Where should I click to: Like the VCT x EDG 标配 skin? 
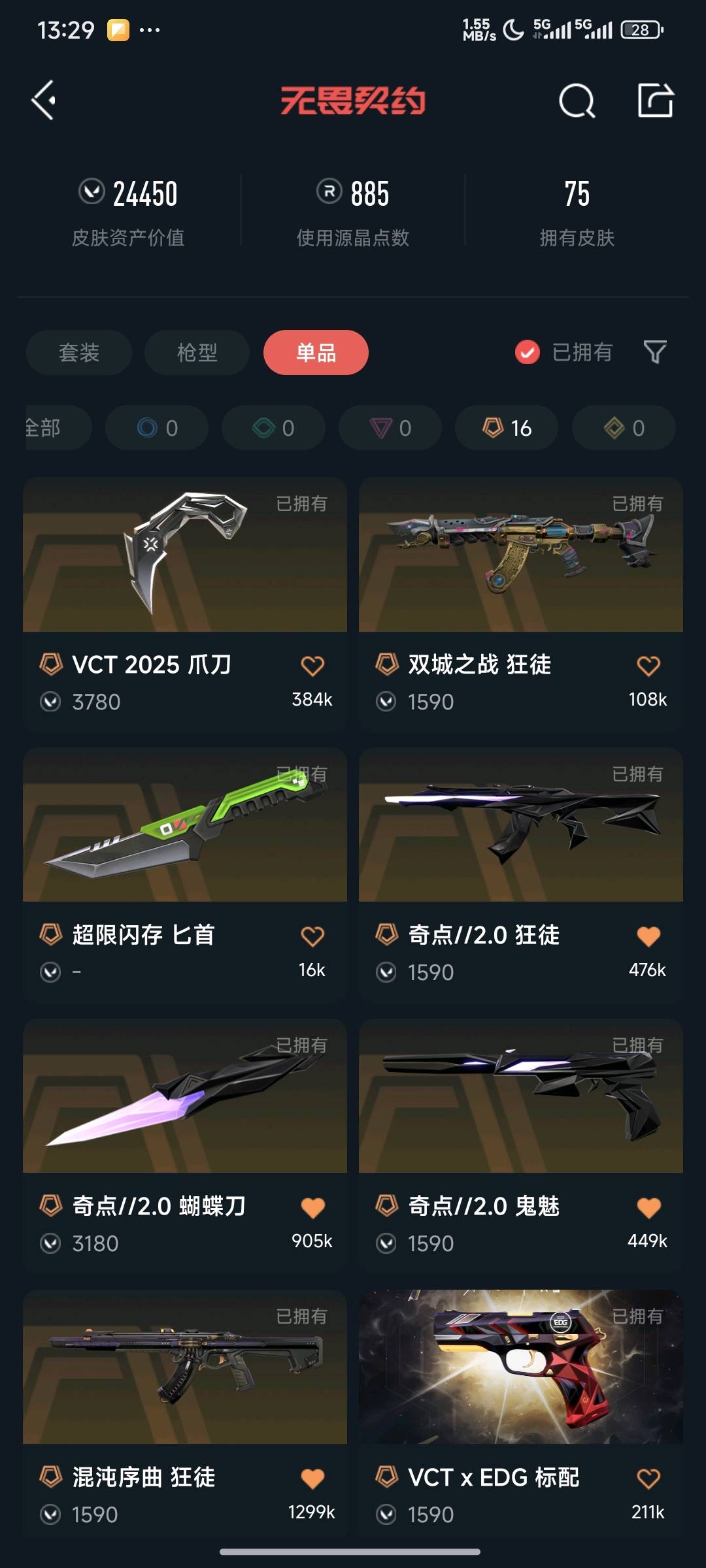tap(648, 1478)
